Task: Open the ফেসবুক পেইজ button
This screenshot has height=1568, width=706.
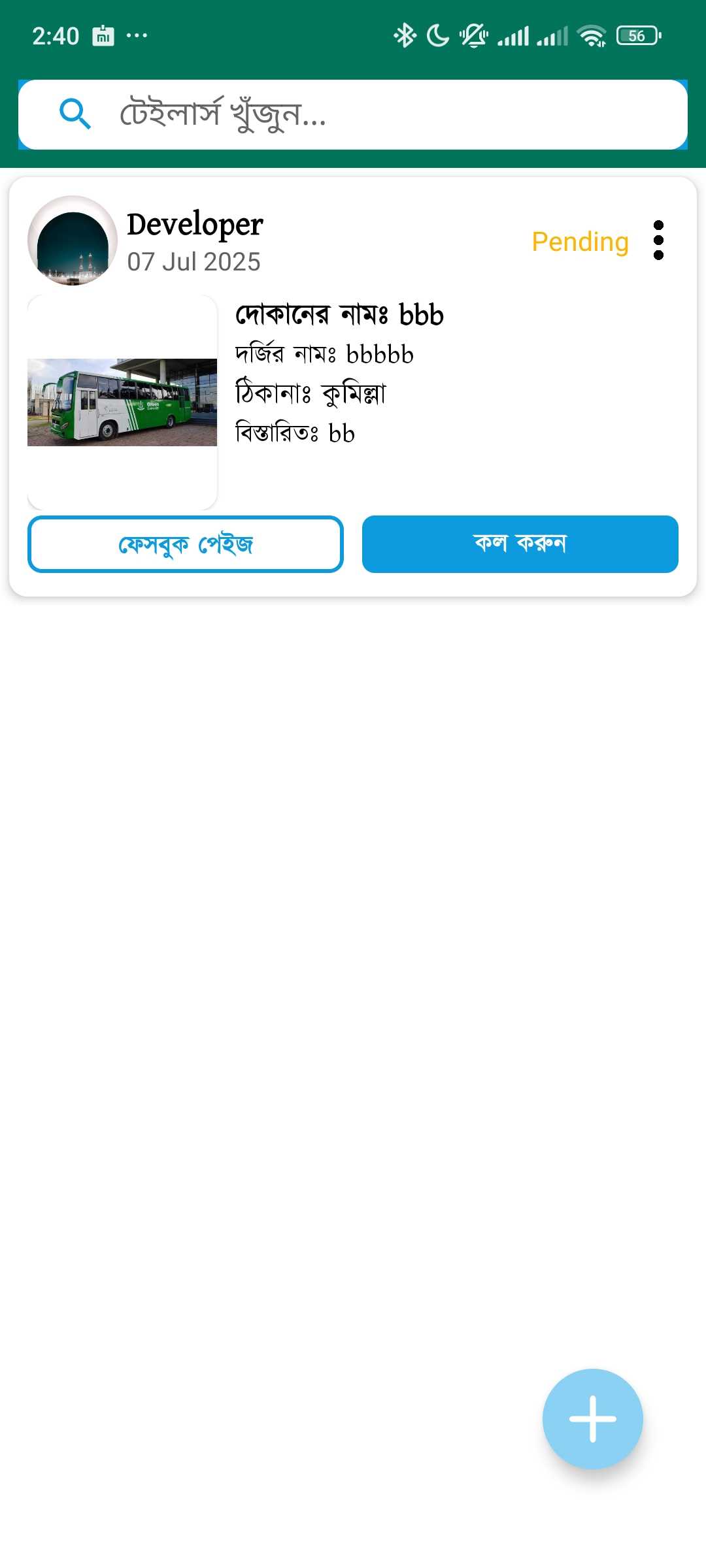Action: (186, 544)
